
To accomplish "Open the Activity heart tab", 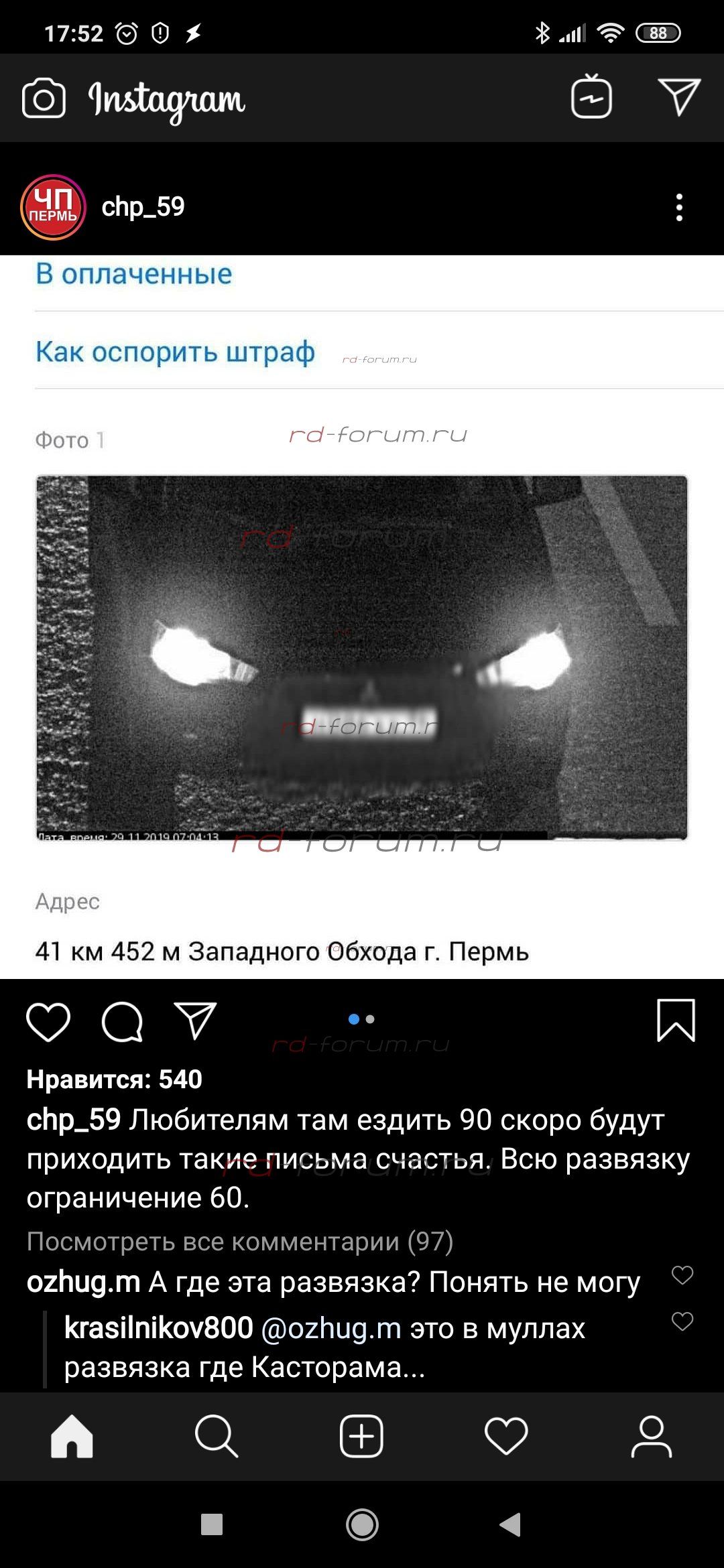I will coord(506,1436).
